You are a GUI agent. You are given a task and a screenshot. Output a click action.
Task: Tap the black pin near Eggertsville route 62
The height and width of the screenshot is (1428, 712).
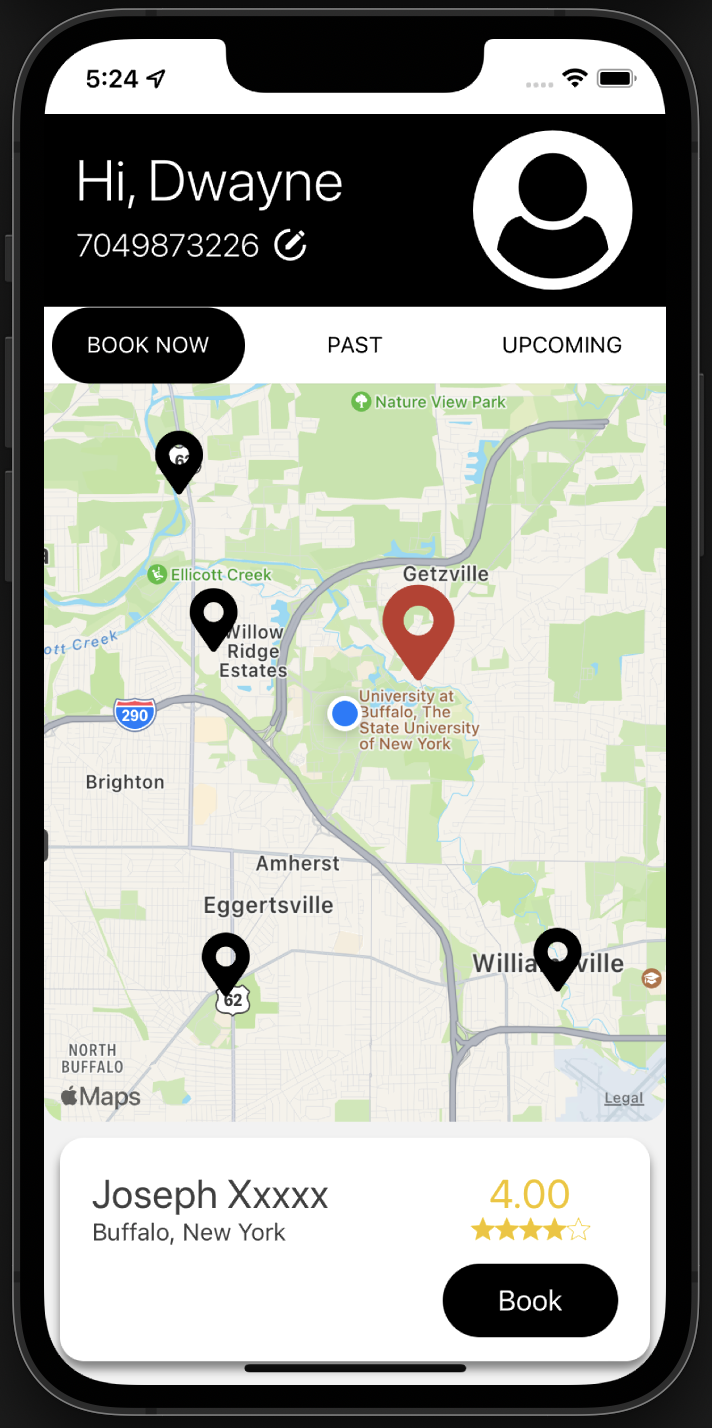click(x=226, y=965)
